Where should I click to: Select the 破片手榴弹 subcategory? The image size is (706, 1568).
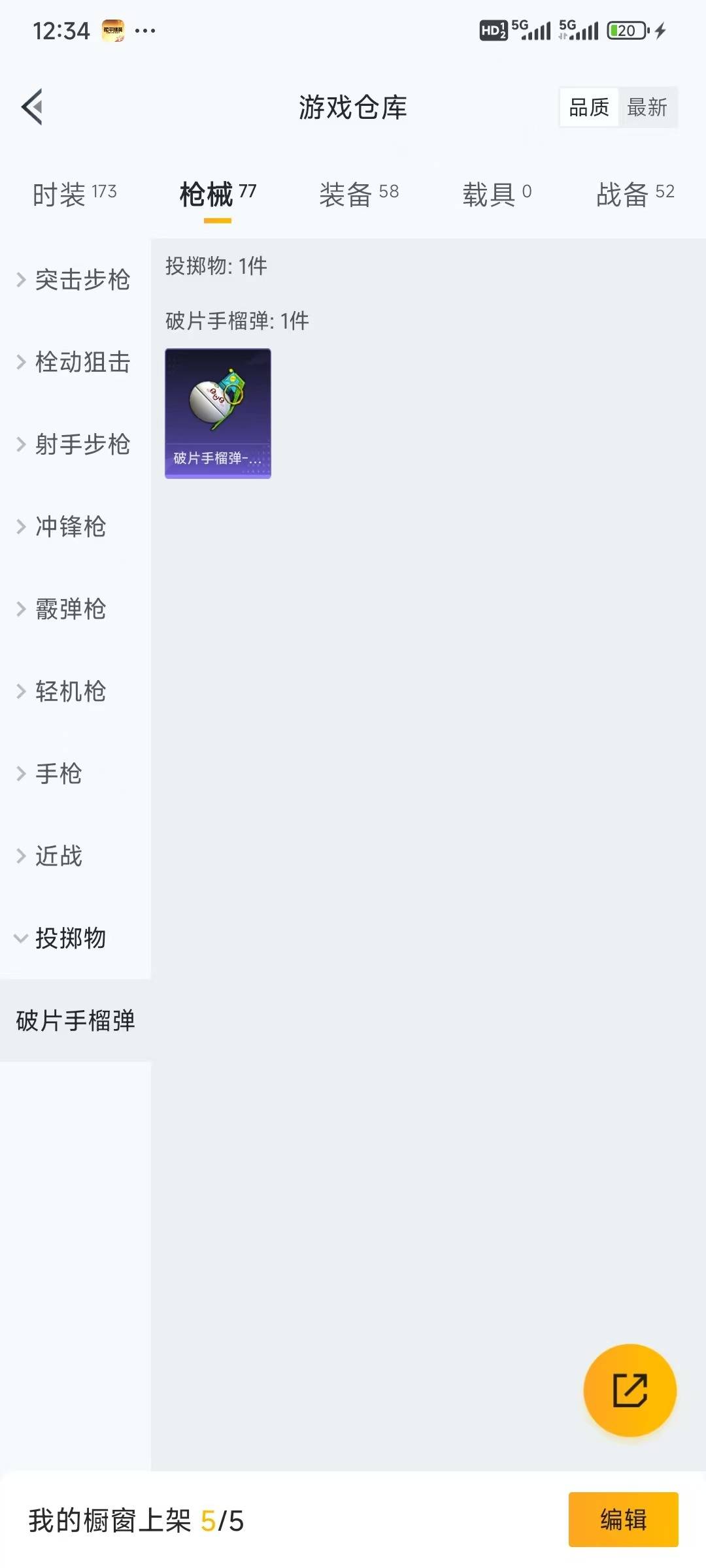(x=75, y=1021)
